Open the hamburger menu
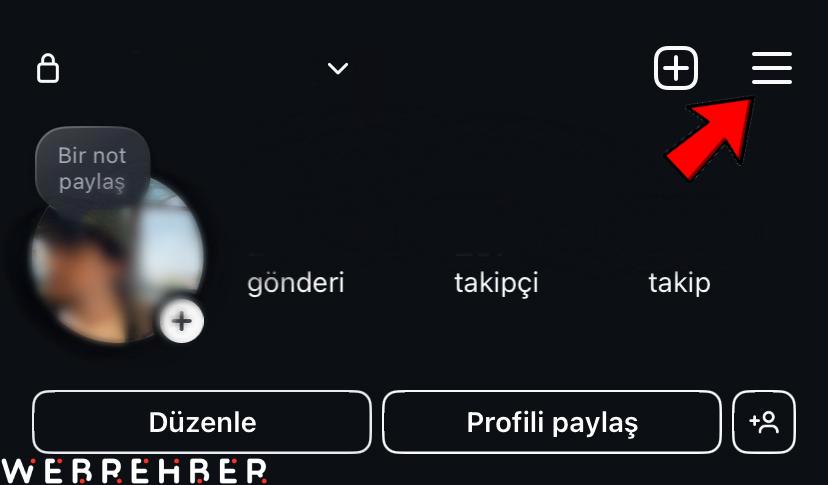Viewport: 828px width, 485px height. [x=771, y=68]
